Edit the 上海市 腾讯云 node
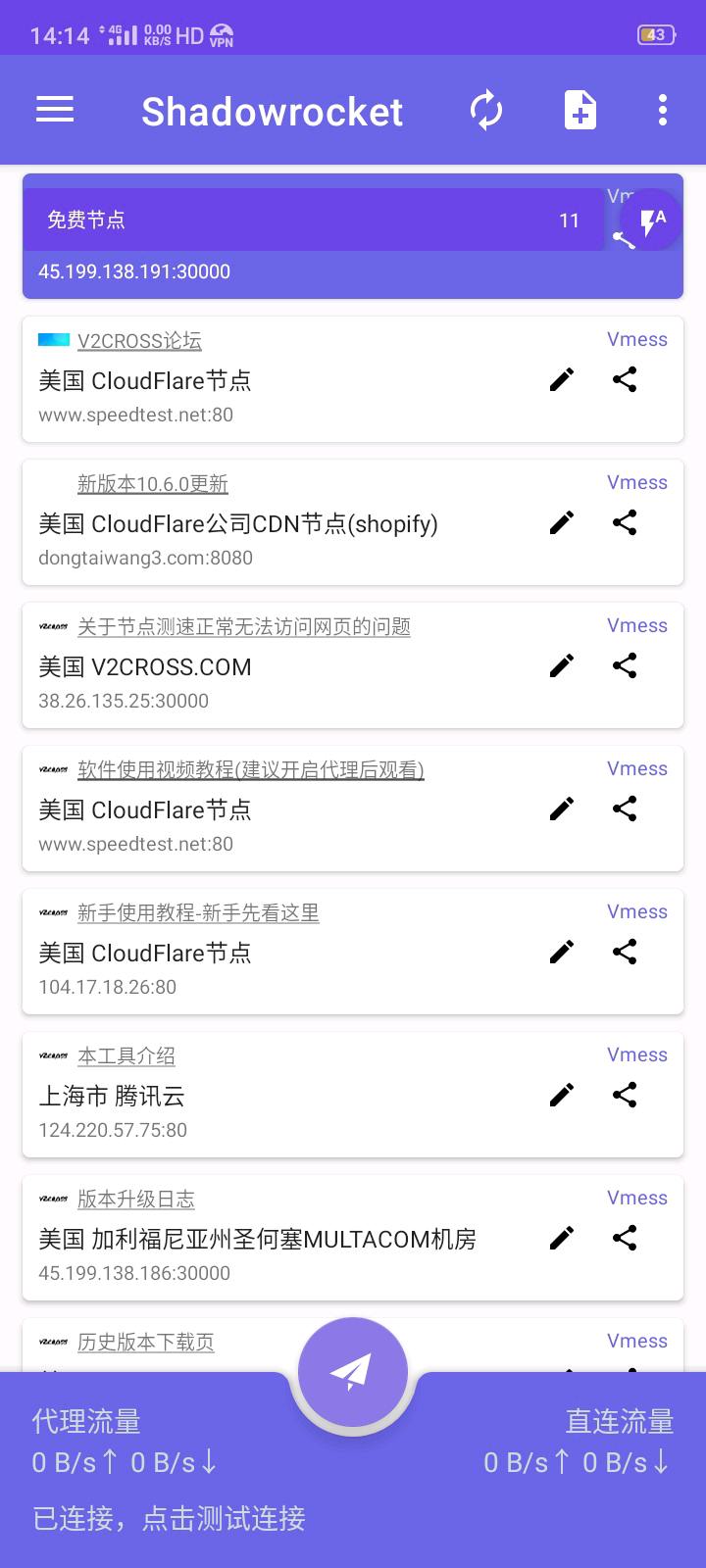 click(561, 1095)
